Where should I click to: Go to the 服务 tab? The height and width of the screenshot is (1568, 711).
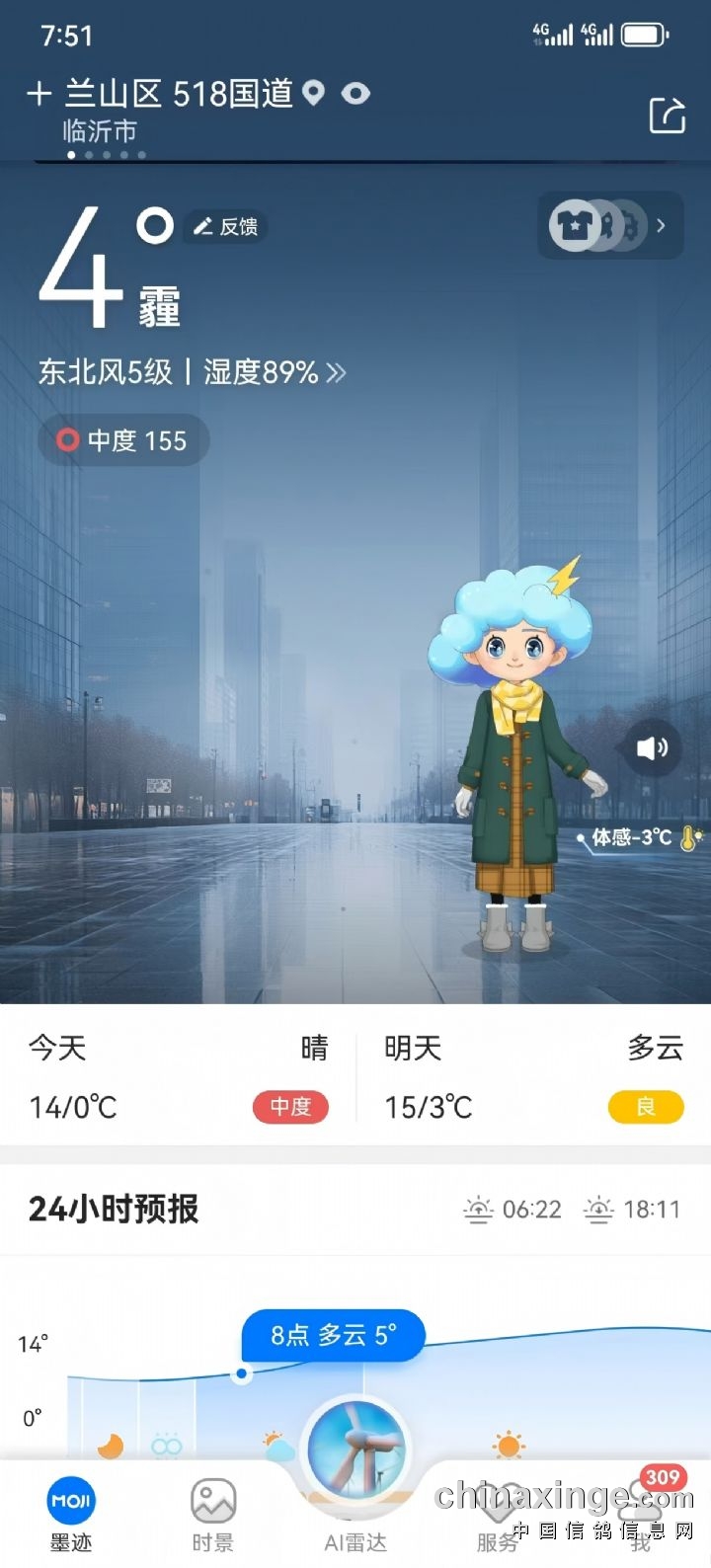point(497,1521)
